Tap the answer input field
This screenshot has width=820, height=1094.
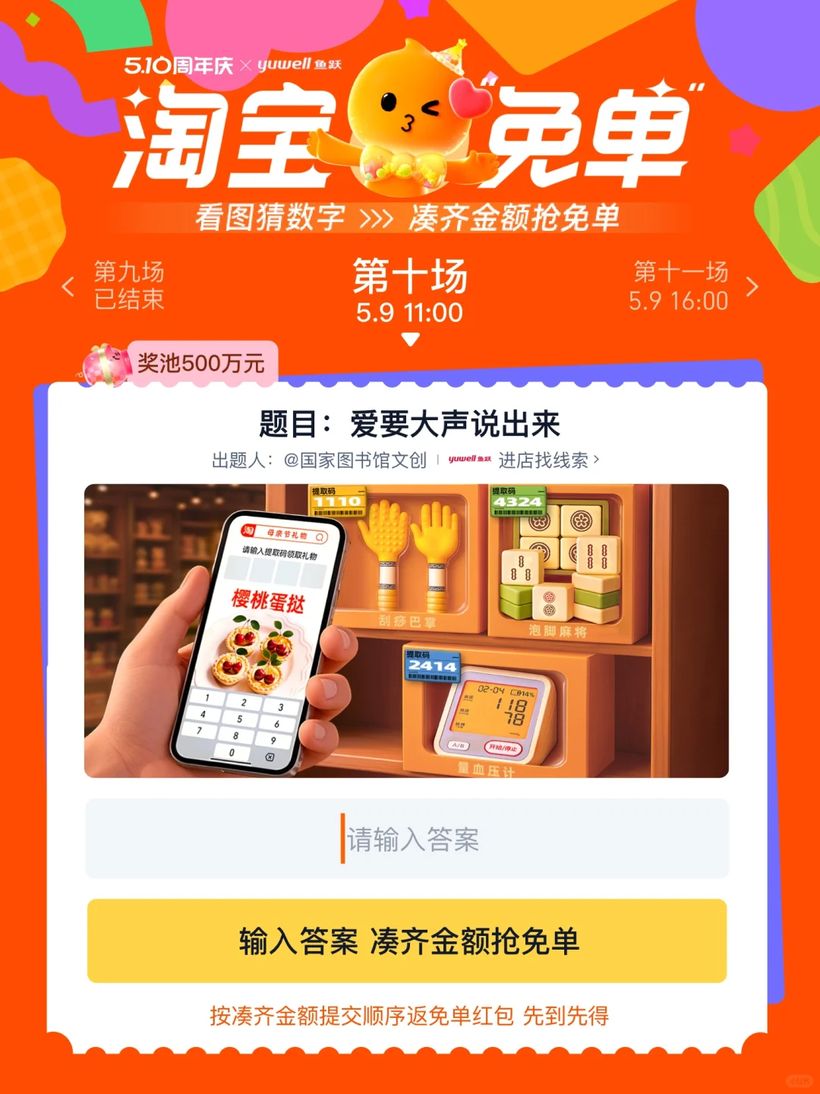coord(407,838)
